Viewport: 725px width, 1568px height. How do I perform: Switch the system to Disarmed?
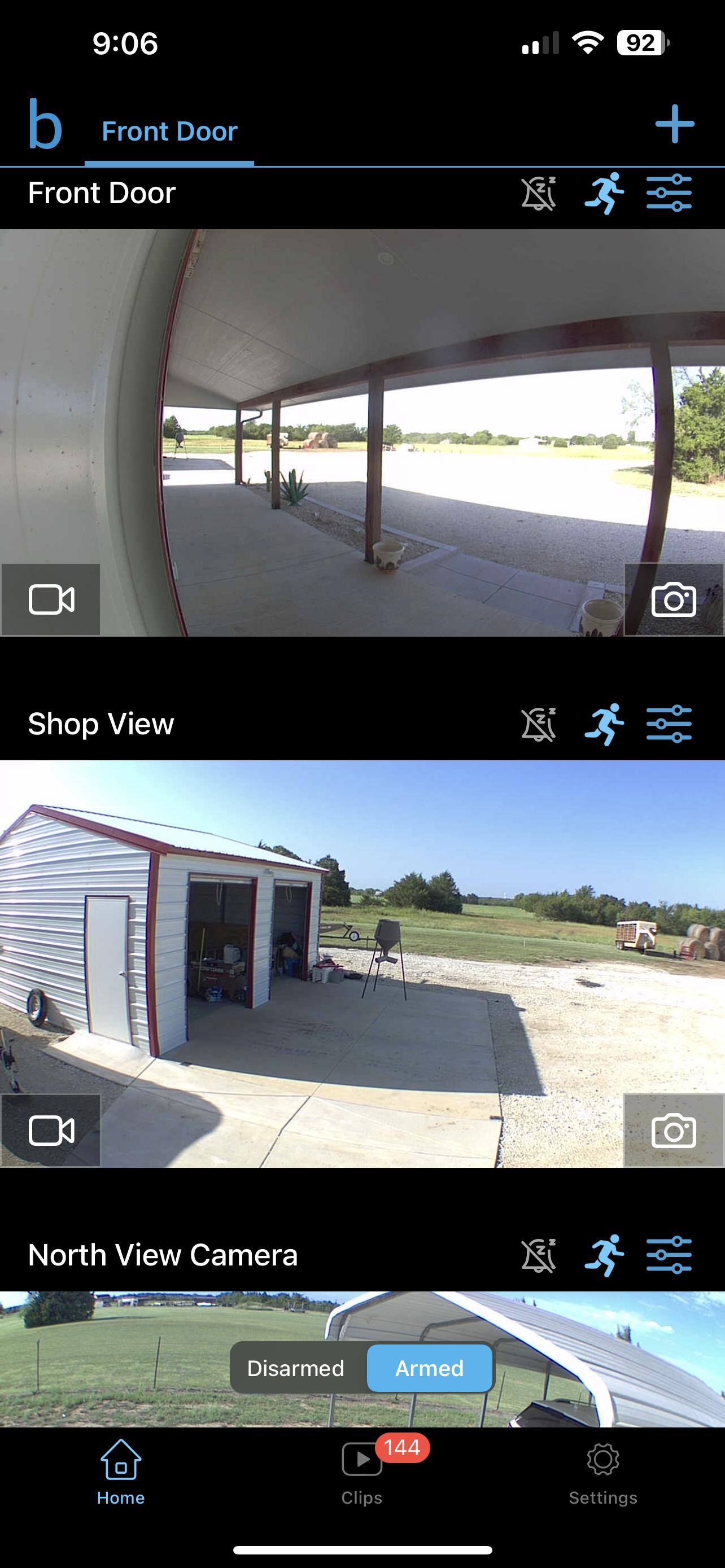(x=296, y=1368)
